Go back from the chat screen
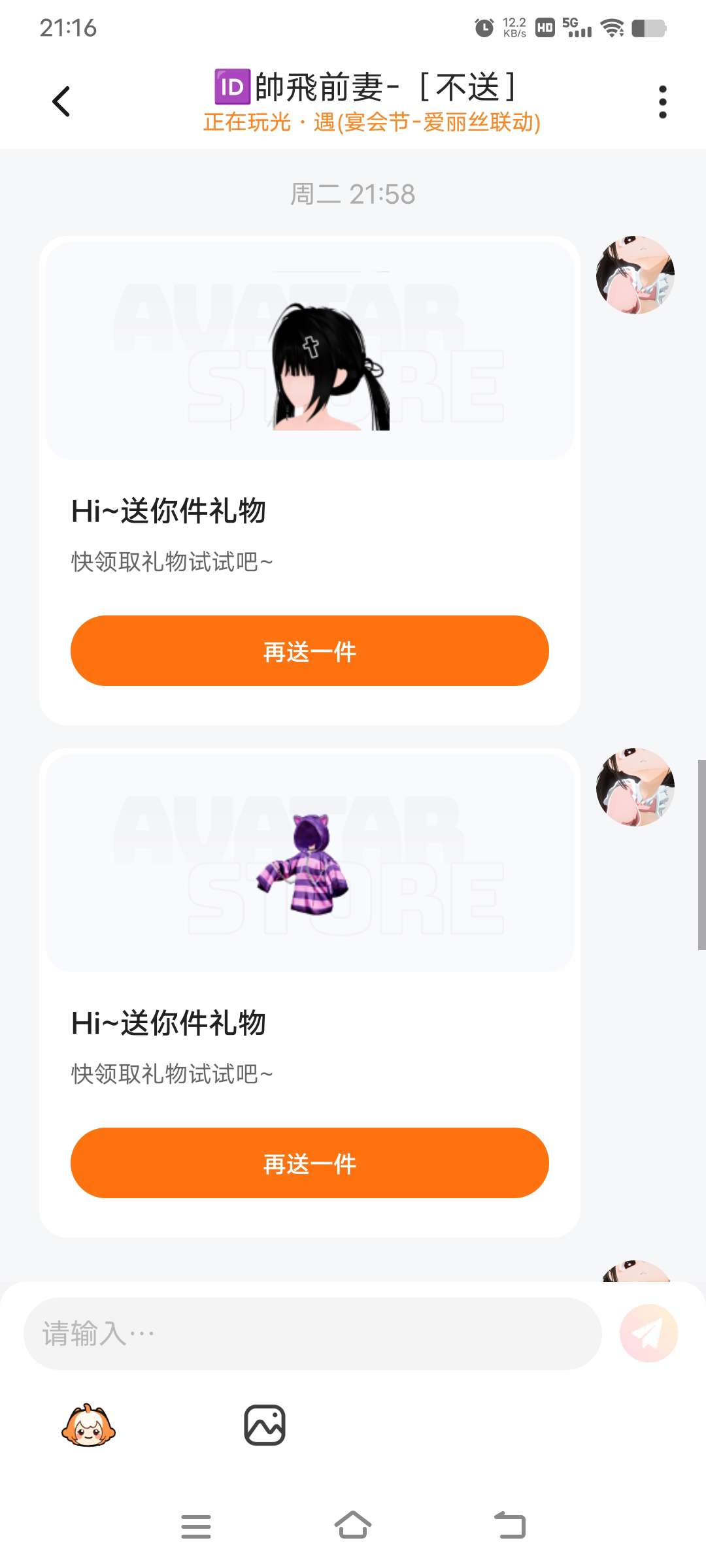Screen dimensions: 706x1568 [x=61, y=102]
